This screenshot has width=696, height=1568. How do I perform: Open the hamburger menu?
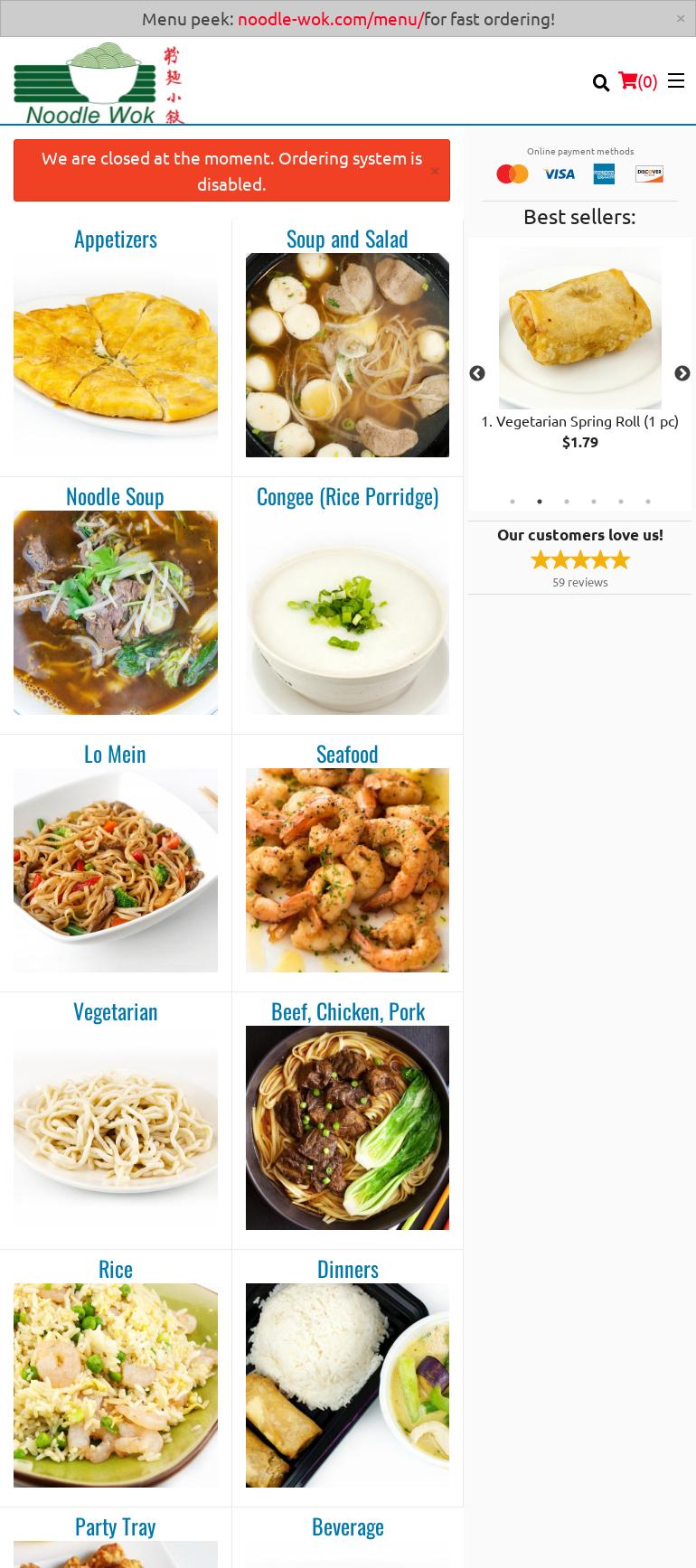pyautogui.click(x=676, y=81)
